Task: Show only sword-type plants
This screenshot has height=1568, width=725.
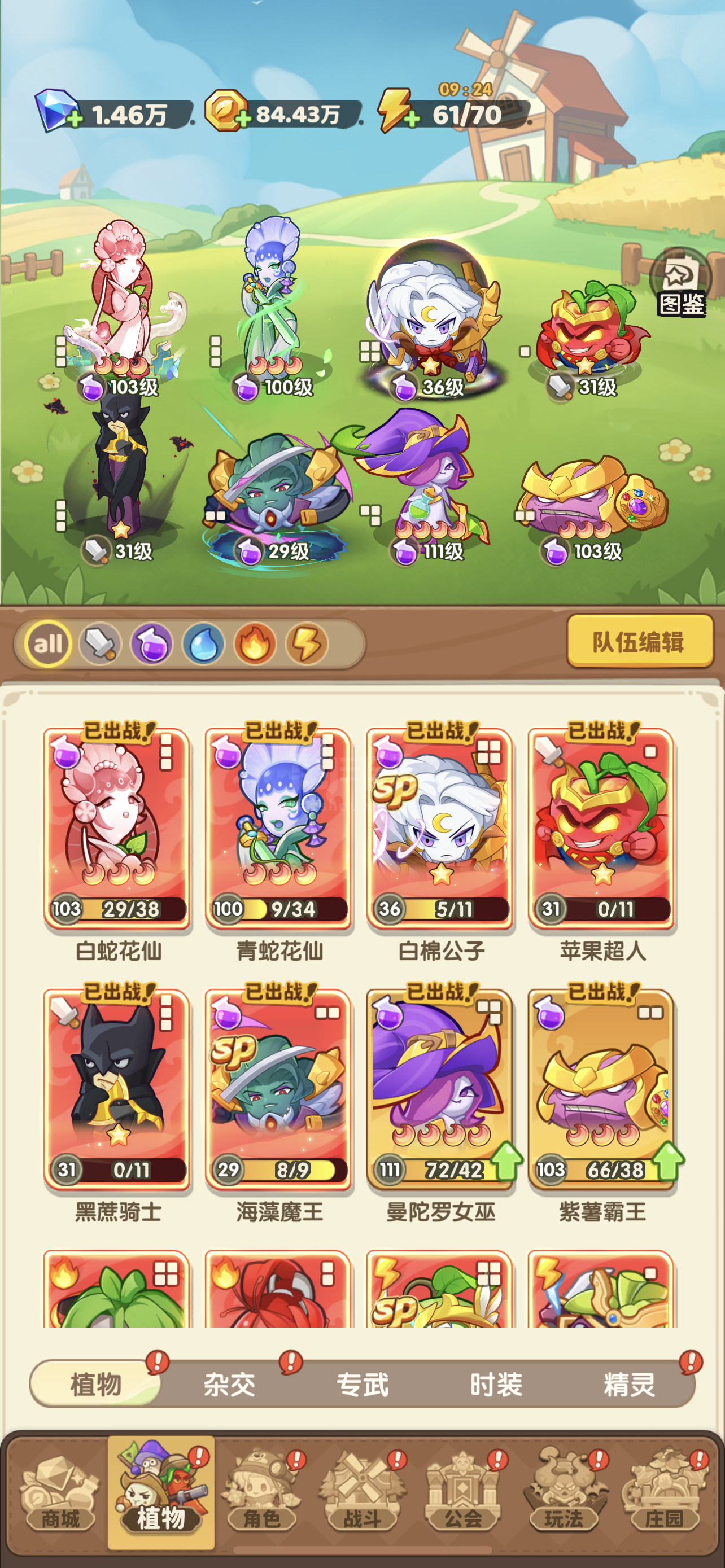Action: 101,643
